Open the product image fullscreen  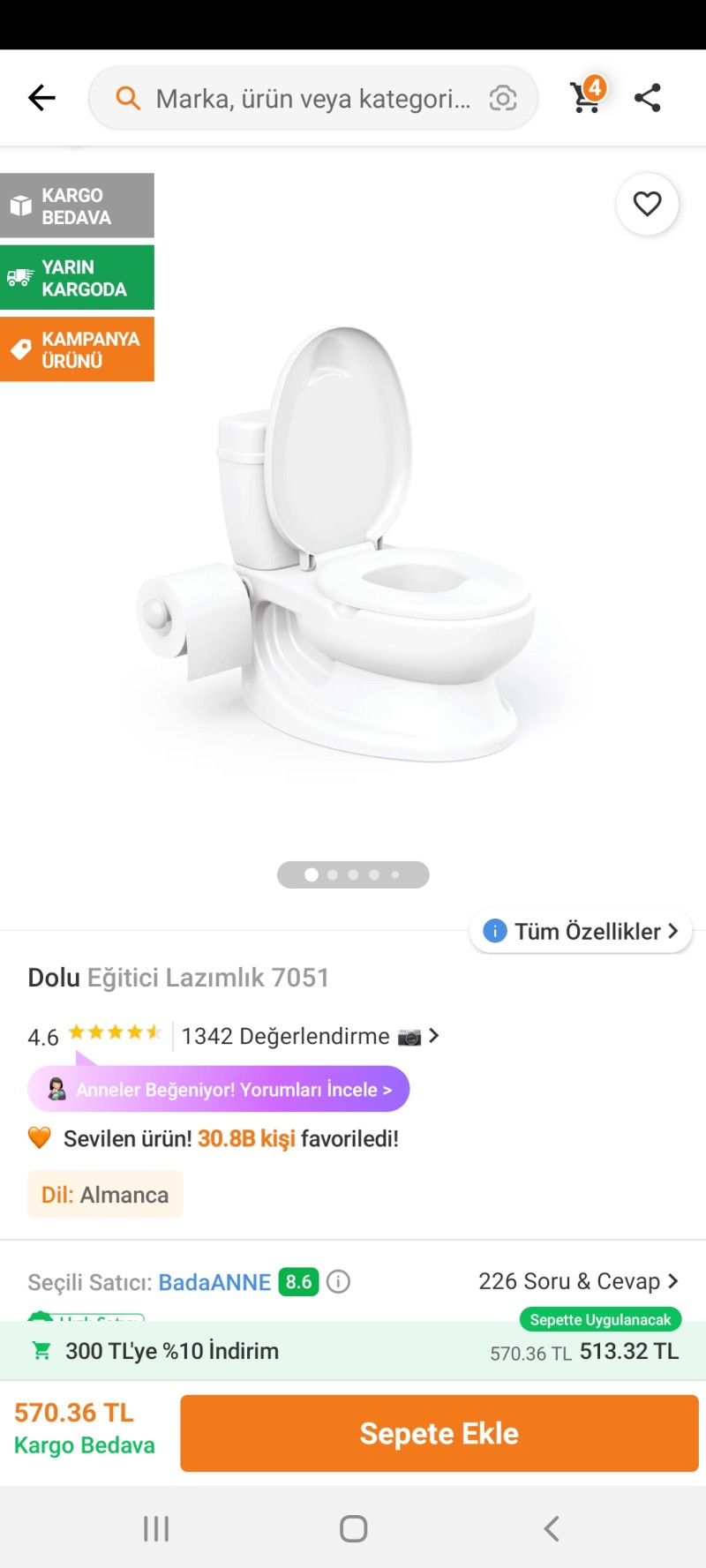tap(353, 547)
